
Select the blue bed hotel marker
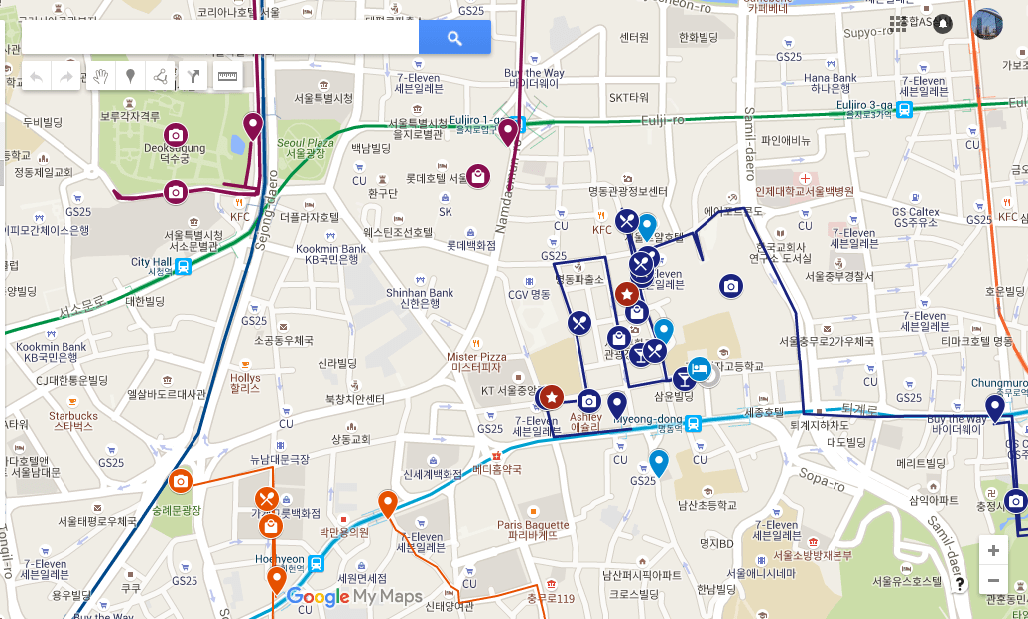(699, 369)
